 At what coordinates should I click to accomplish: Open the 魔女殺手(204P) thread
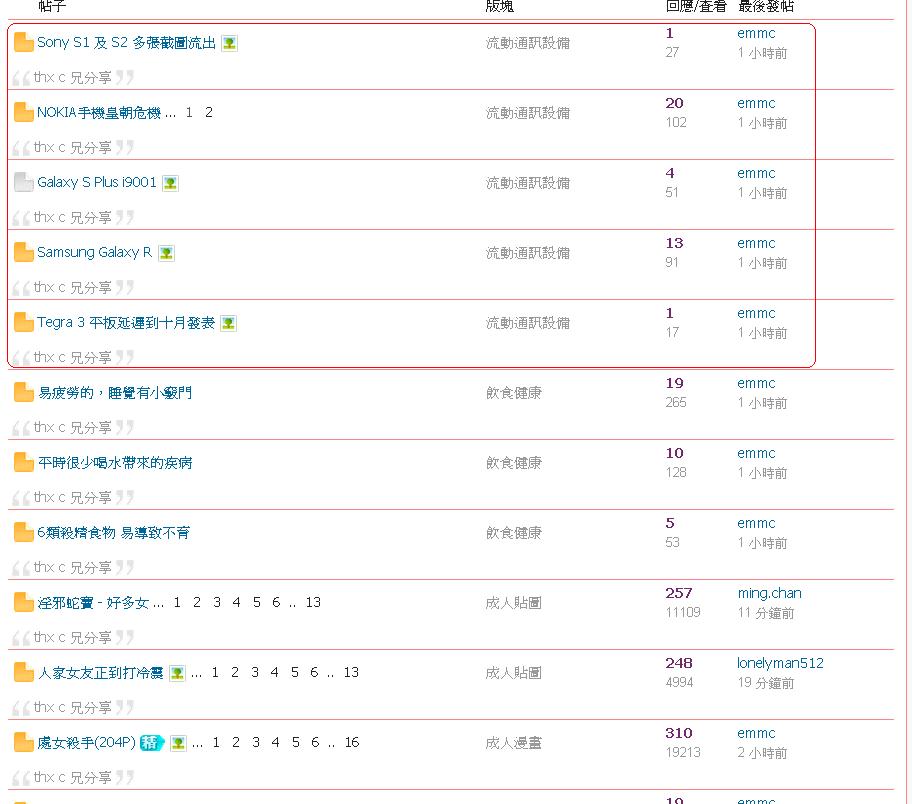[x=86, y=743]
